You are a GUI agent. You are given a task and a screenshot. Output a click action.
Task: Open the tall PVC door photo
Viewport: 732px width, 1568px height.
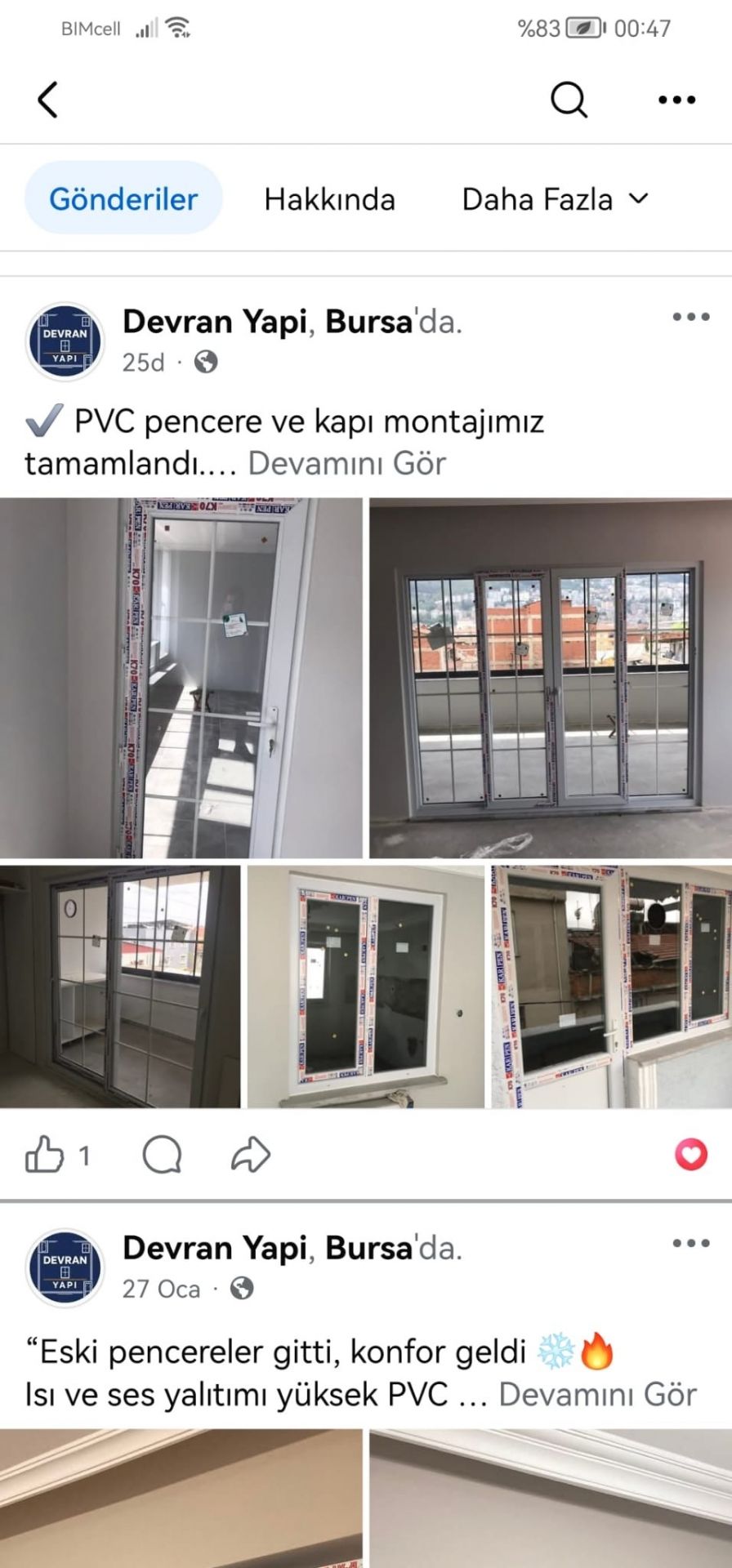click(181, 678)
